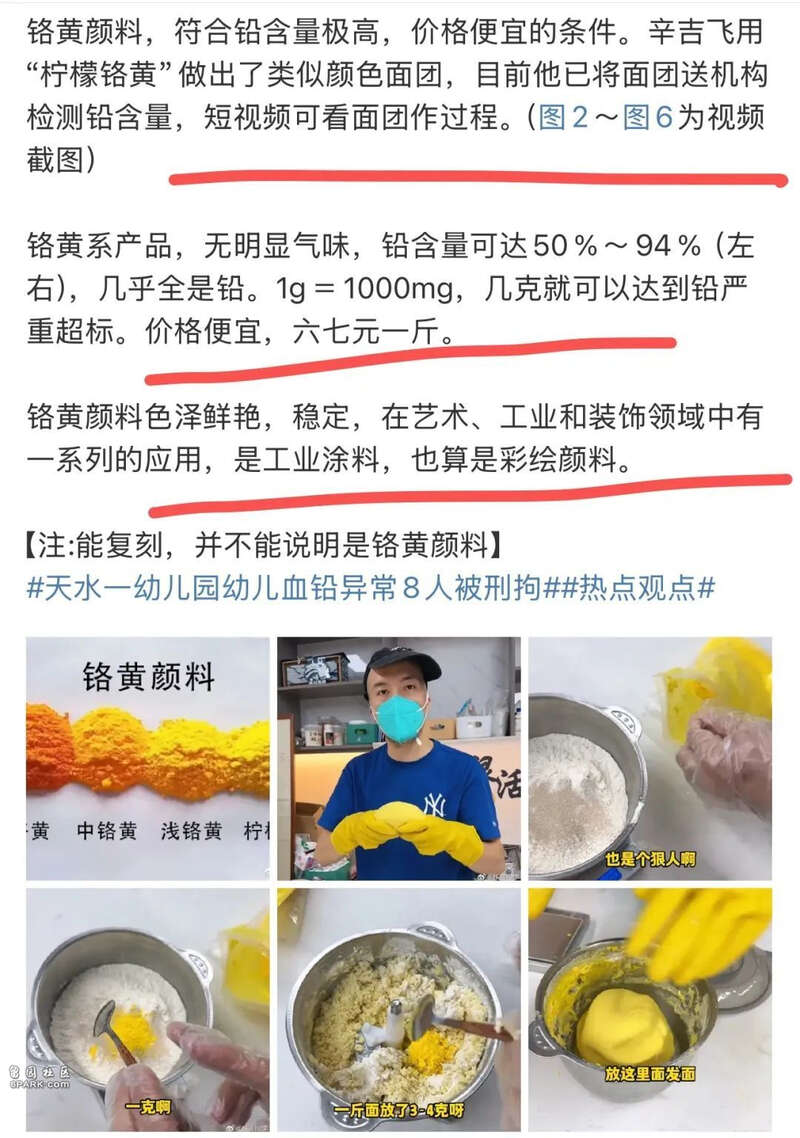800x1138 pixels.
Task: Open image captioned 一克啊
Action: [x=148, y=1009]
